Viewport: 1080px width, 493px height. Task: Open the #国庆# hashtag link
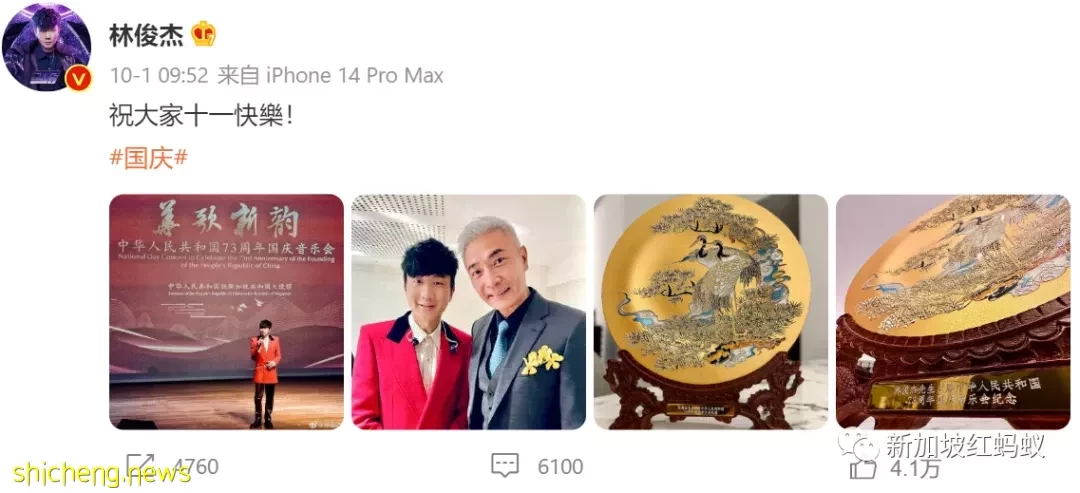tap(148, 158)
